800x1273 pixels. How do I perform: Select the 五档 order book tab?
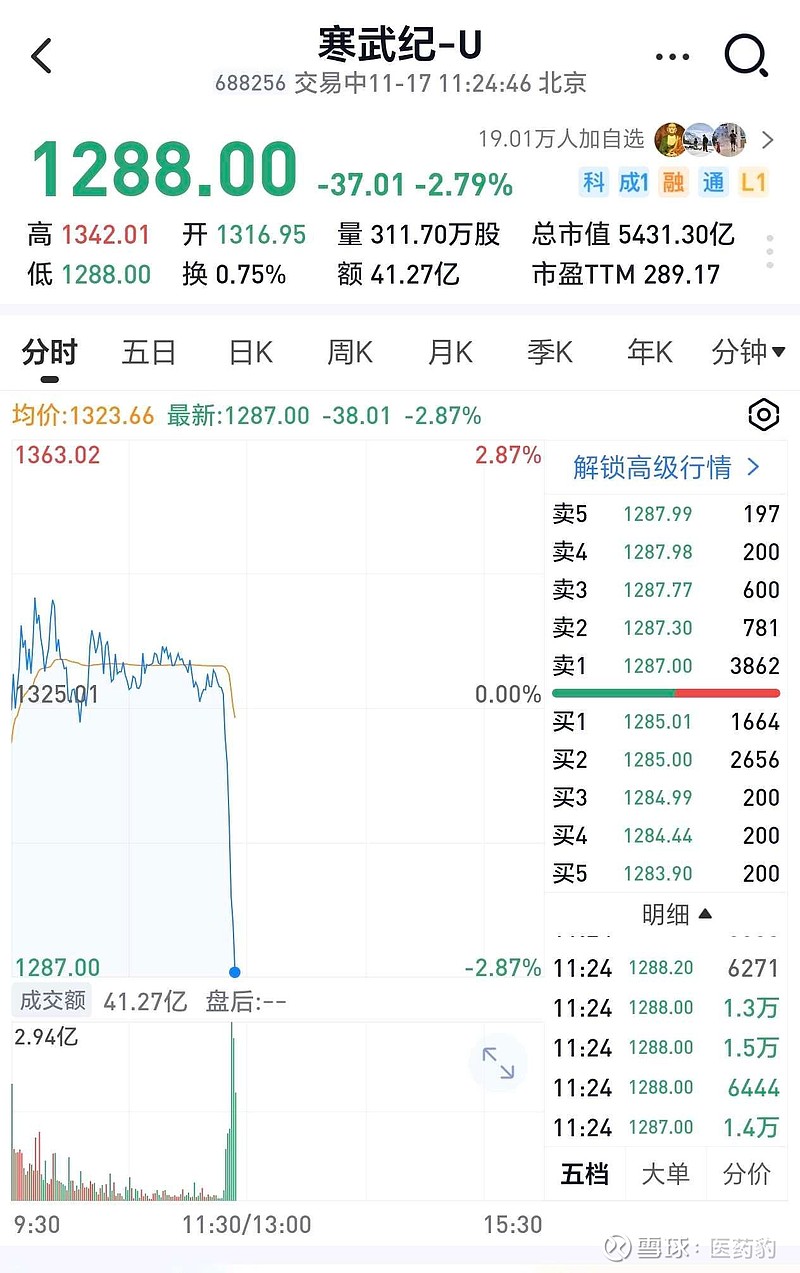tap(585, 1174)
